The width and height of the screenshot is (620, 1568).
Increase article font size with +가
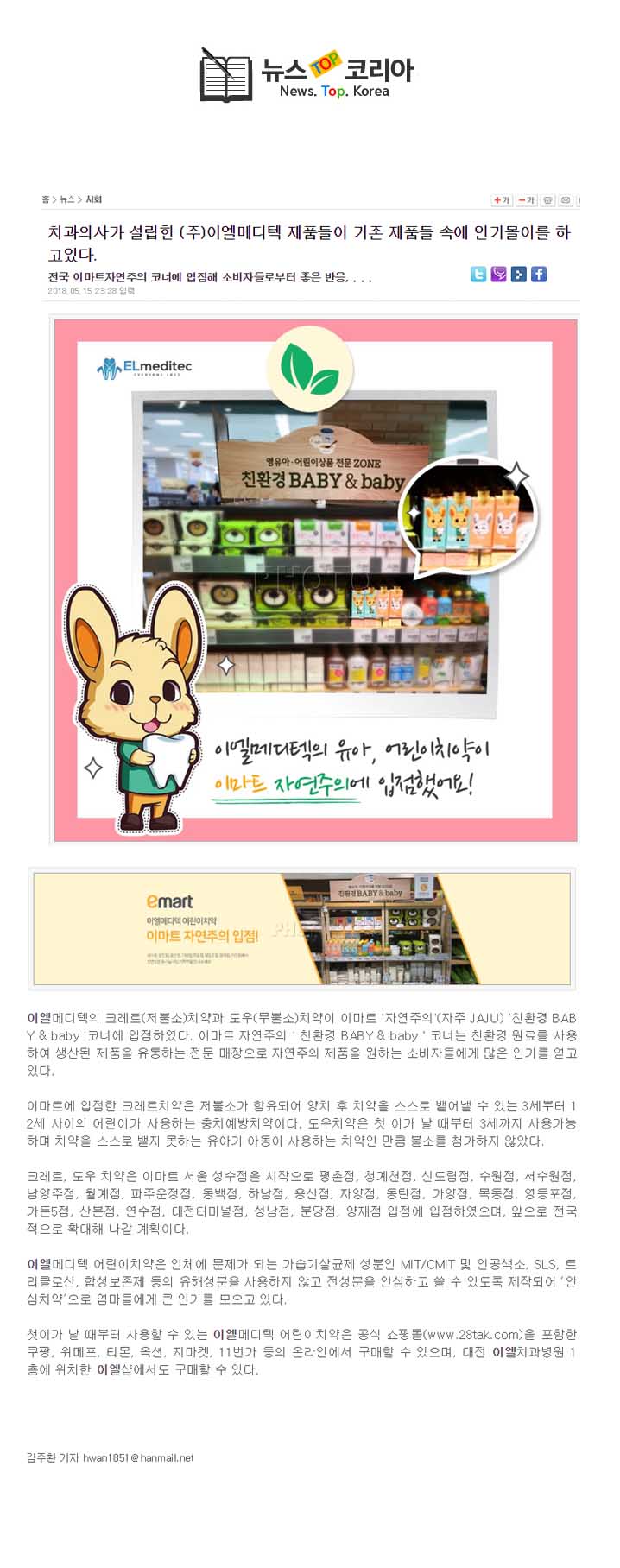[502, 200]
